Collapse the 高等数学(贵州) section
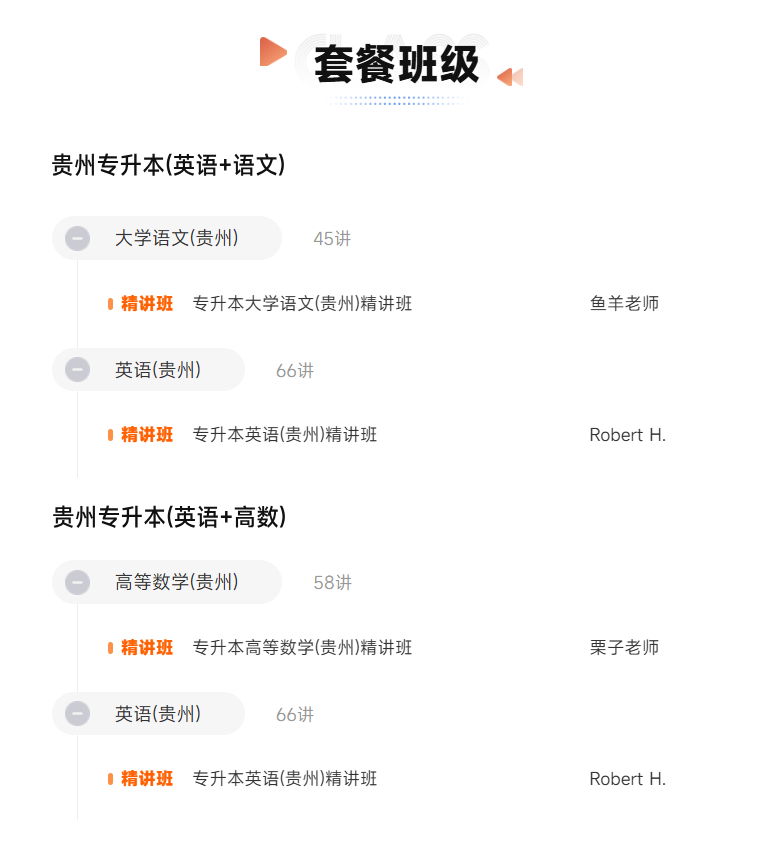Screen dimensions: 780x850 pyautogui.click(x=78, y=582)
